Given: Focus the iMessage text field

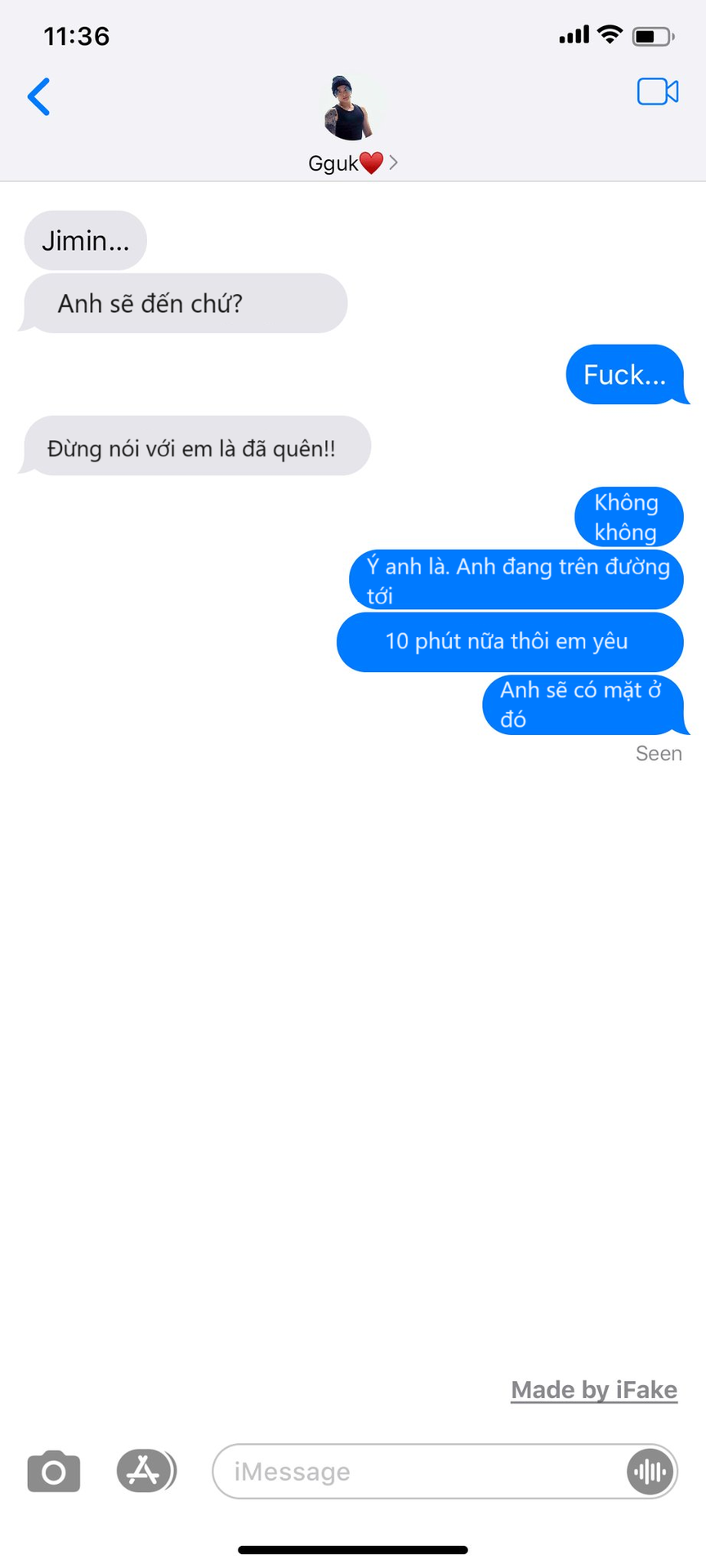Looking at the screenshot, I should pyautogui.click(x=417, y=1472).
